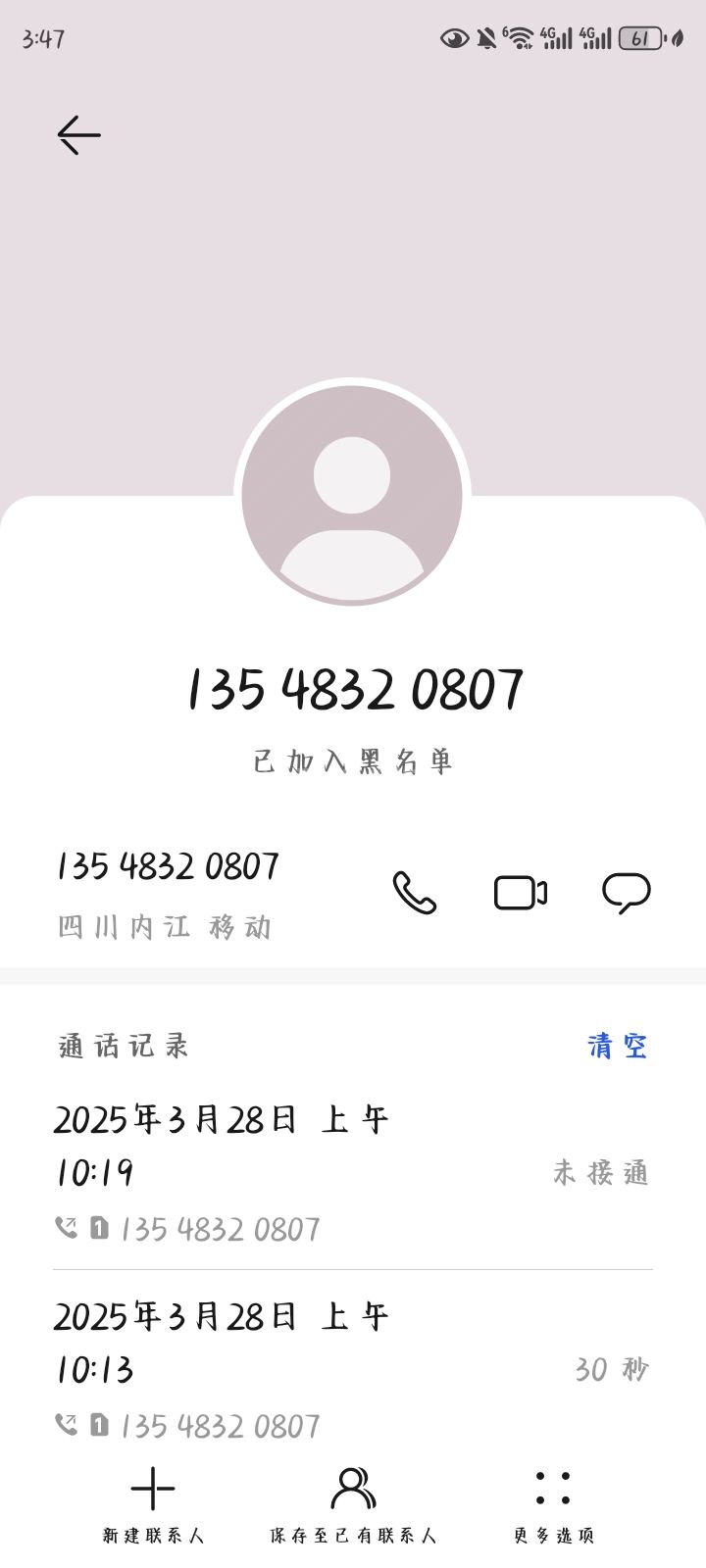
Task: Start a video call with this number
Action: (x=521, y=893)
